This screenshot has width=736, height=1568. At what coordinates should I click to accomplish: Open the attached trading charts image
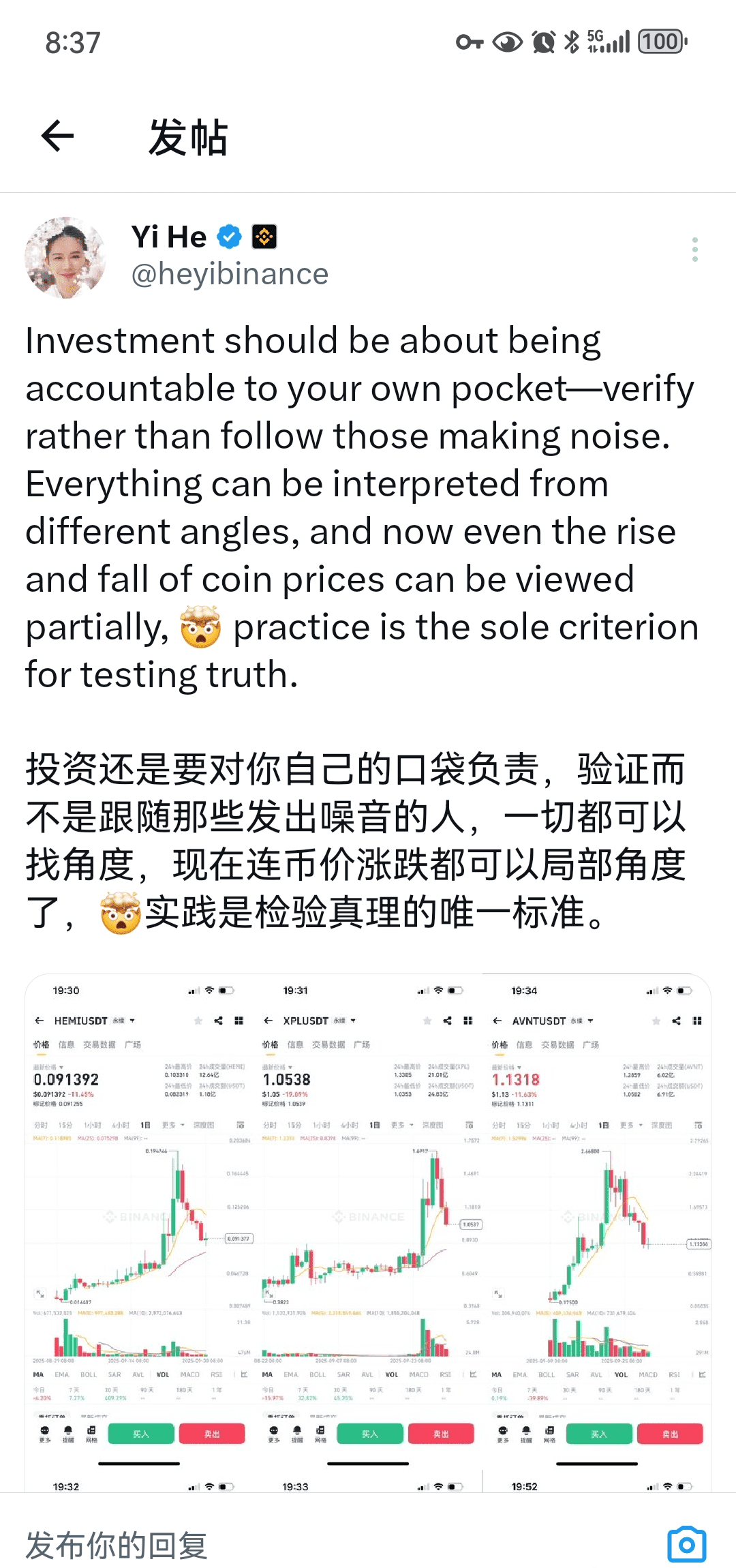point(368,1227)
